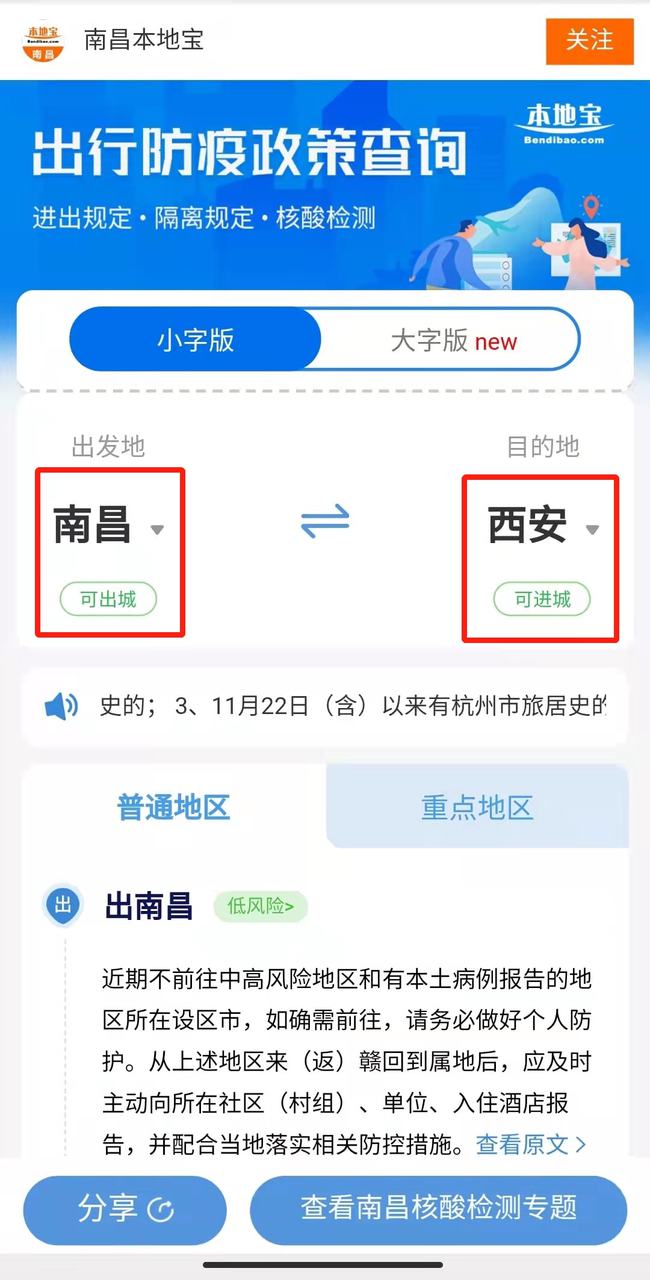The width and height of the screenshot is (650, 1280).
Task: Open the 低风险 risk level tag
Action: (260, 907)
